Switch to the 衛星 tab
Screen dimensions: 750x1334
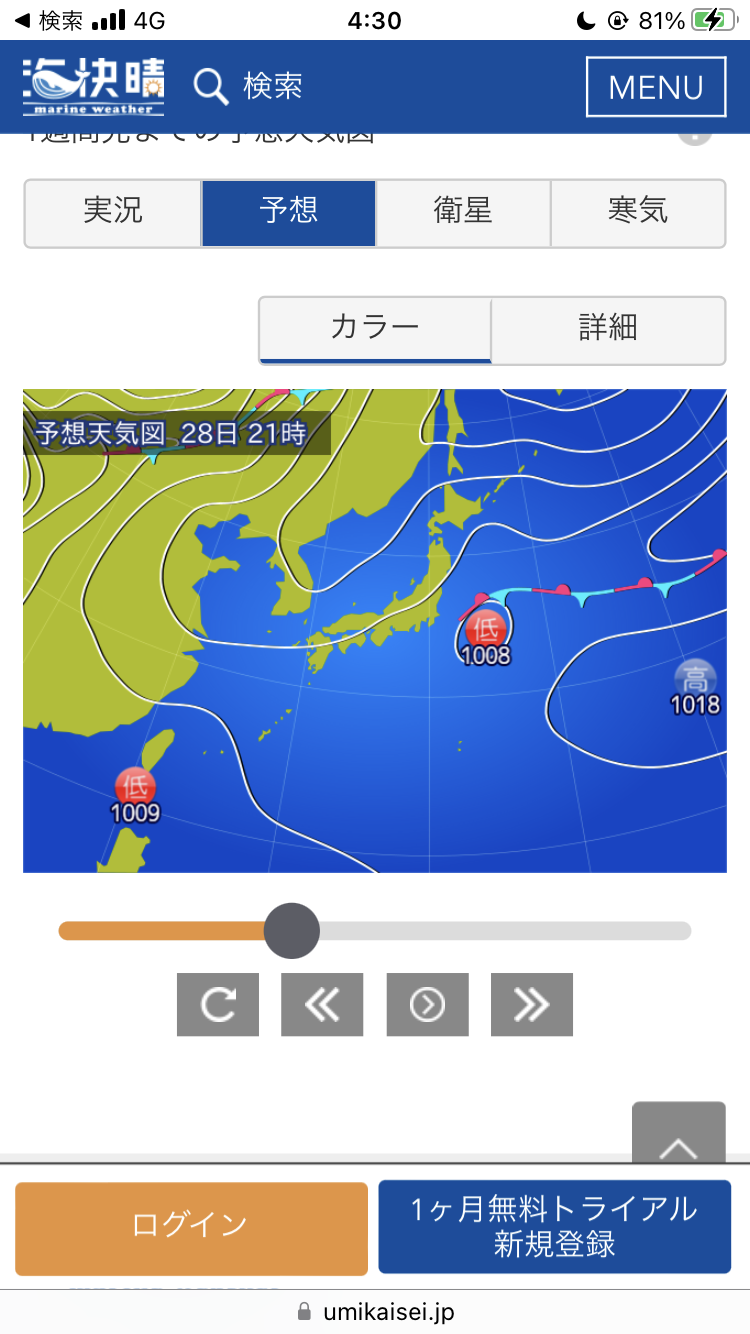[463, 213]
